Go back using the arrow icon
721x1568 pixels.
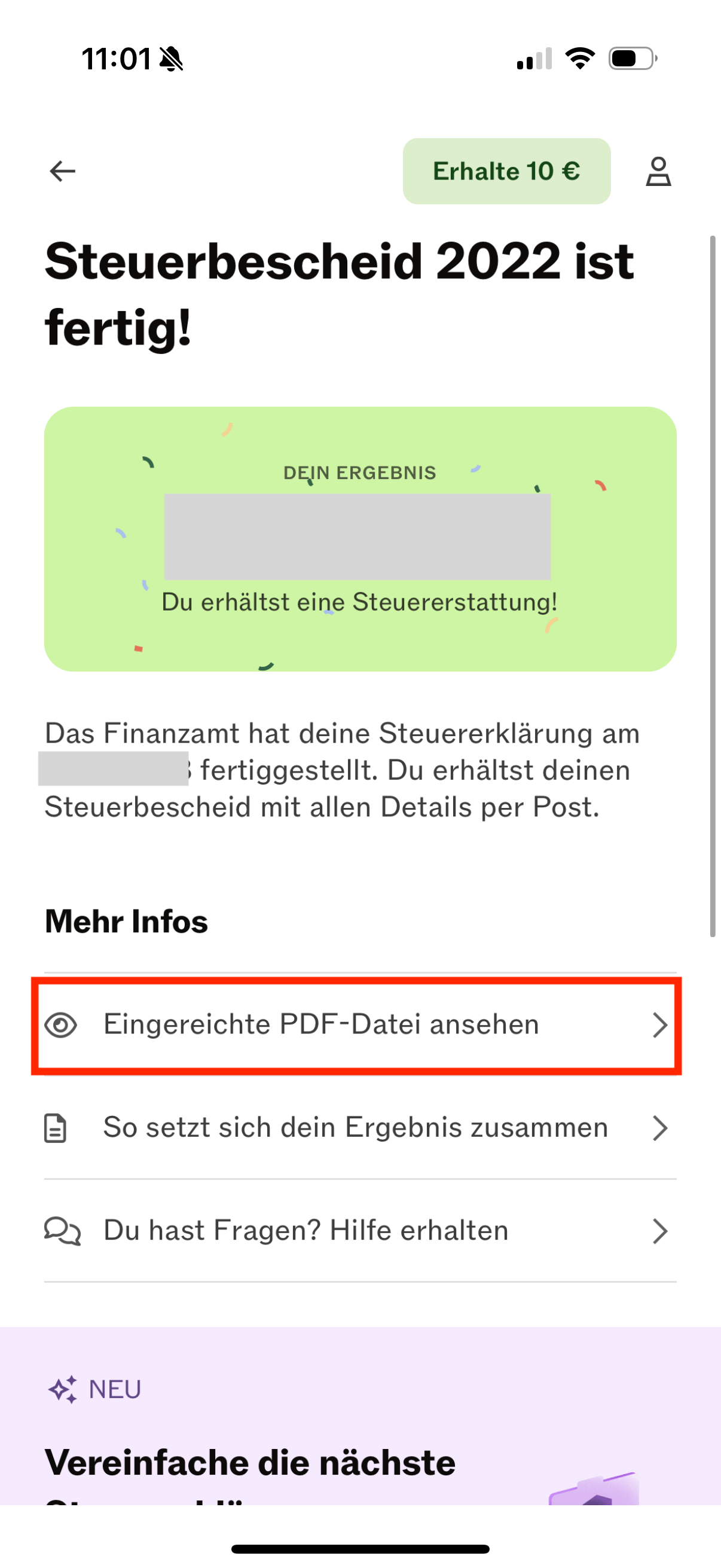[x=62, y=171]
